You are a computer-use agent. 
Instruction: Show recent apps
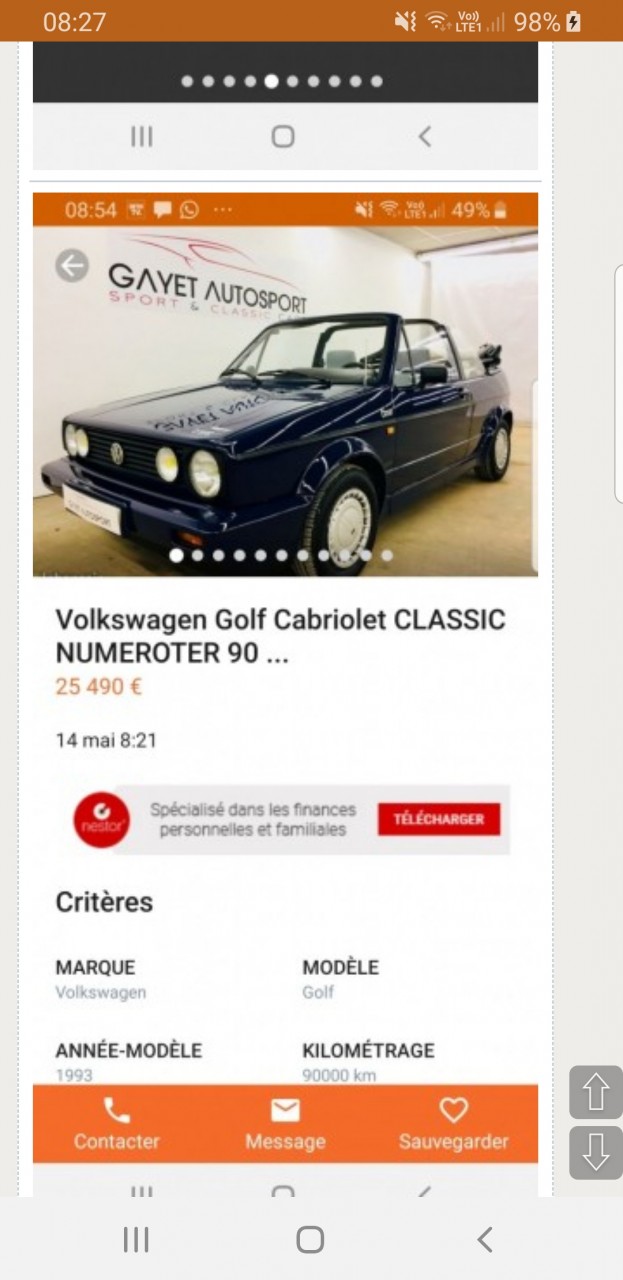click(x=136, y=1240)
